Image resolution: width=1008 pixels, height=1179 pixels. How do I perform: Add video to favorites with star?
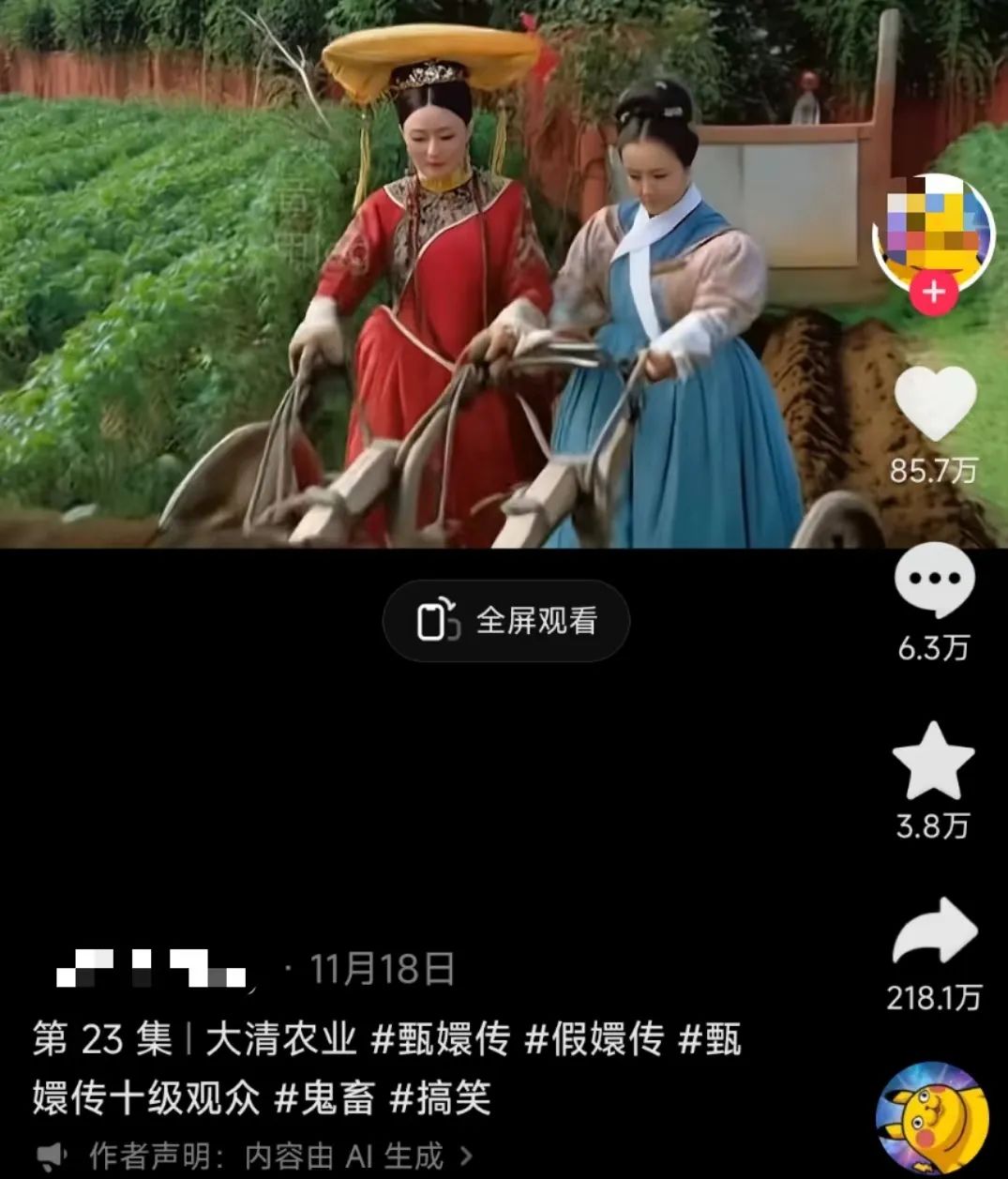933,762
